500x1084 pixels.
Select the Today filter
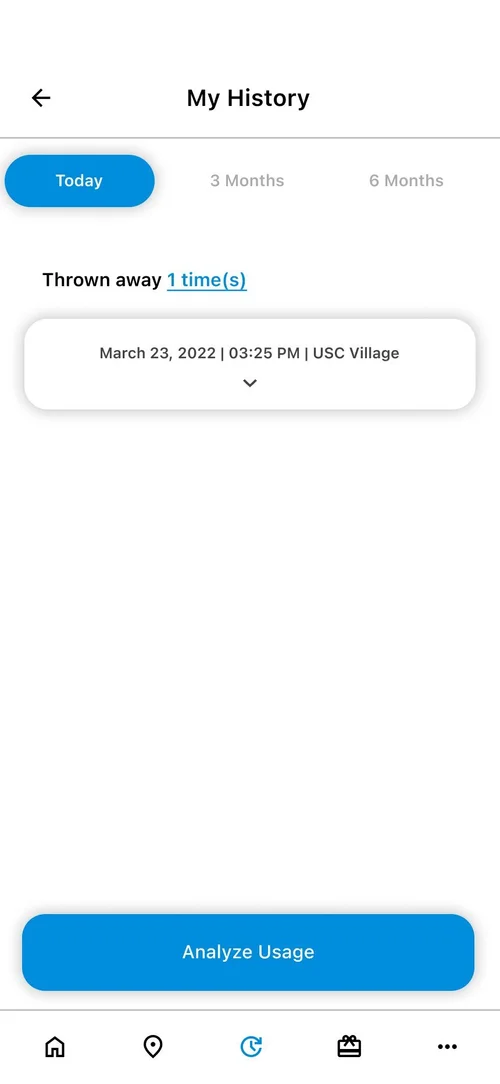pyautogui.click(x=80, y=181)
